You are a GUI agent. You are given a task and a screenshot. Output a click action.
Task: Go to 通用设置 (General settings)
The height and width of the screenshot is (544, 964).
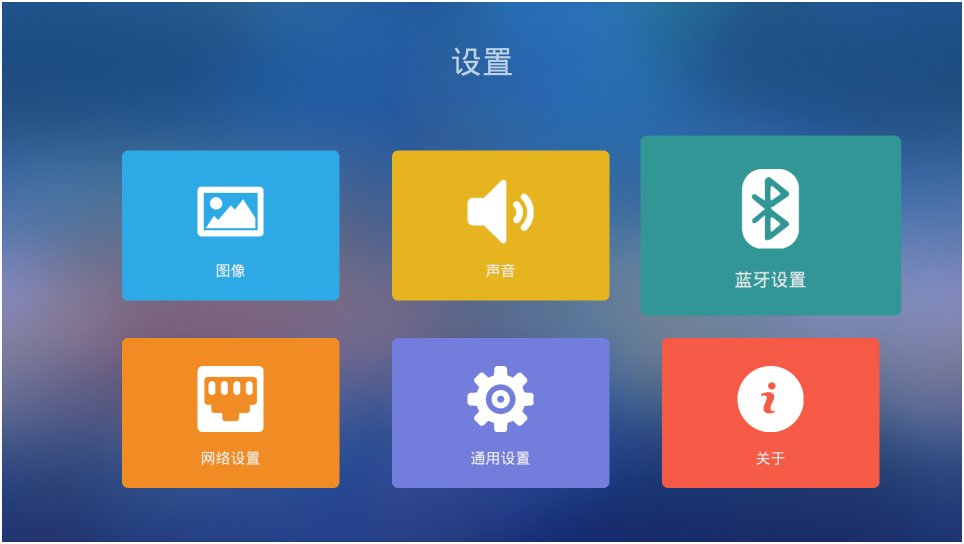[x=500, y=412]
